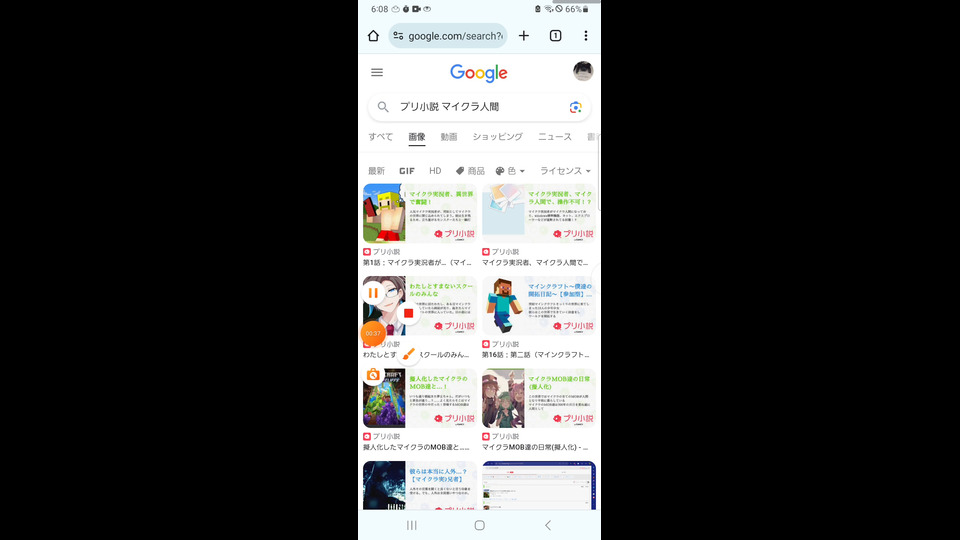Open the 第1話：マイクラ実況者が image result
Image resolution: width=960 pixels, height=540 pixels.
tap(419, 213)
